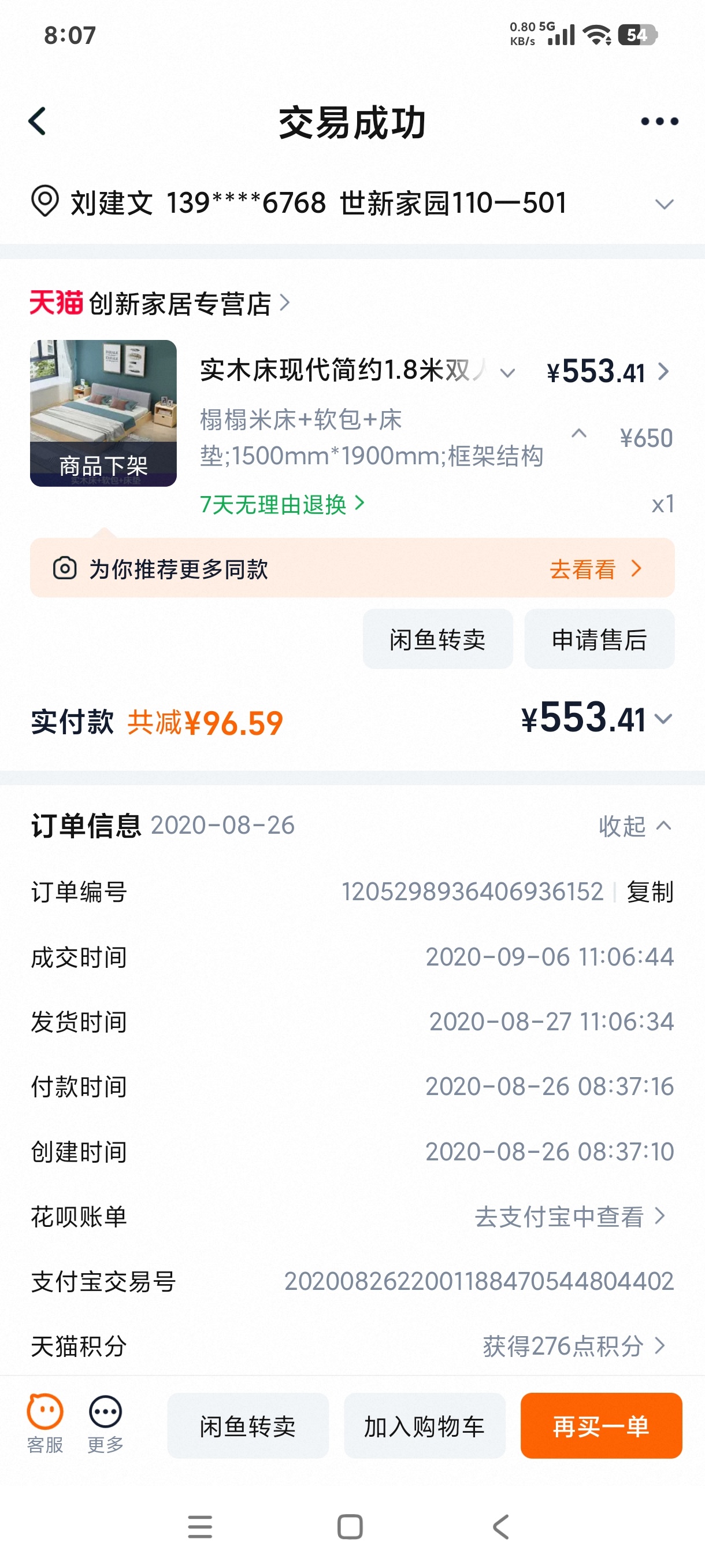Open the 更多 options in the bottom bar
This screenshot has width=705, height=1568.
105,1425
